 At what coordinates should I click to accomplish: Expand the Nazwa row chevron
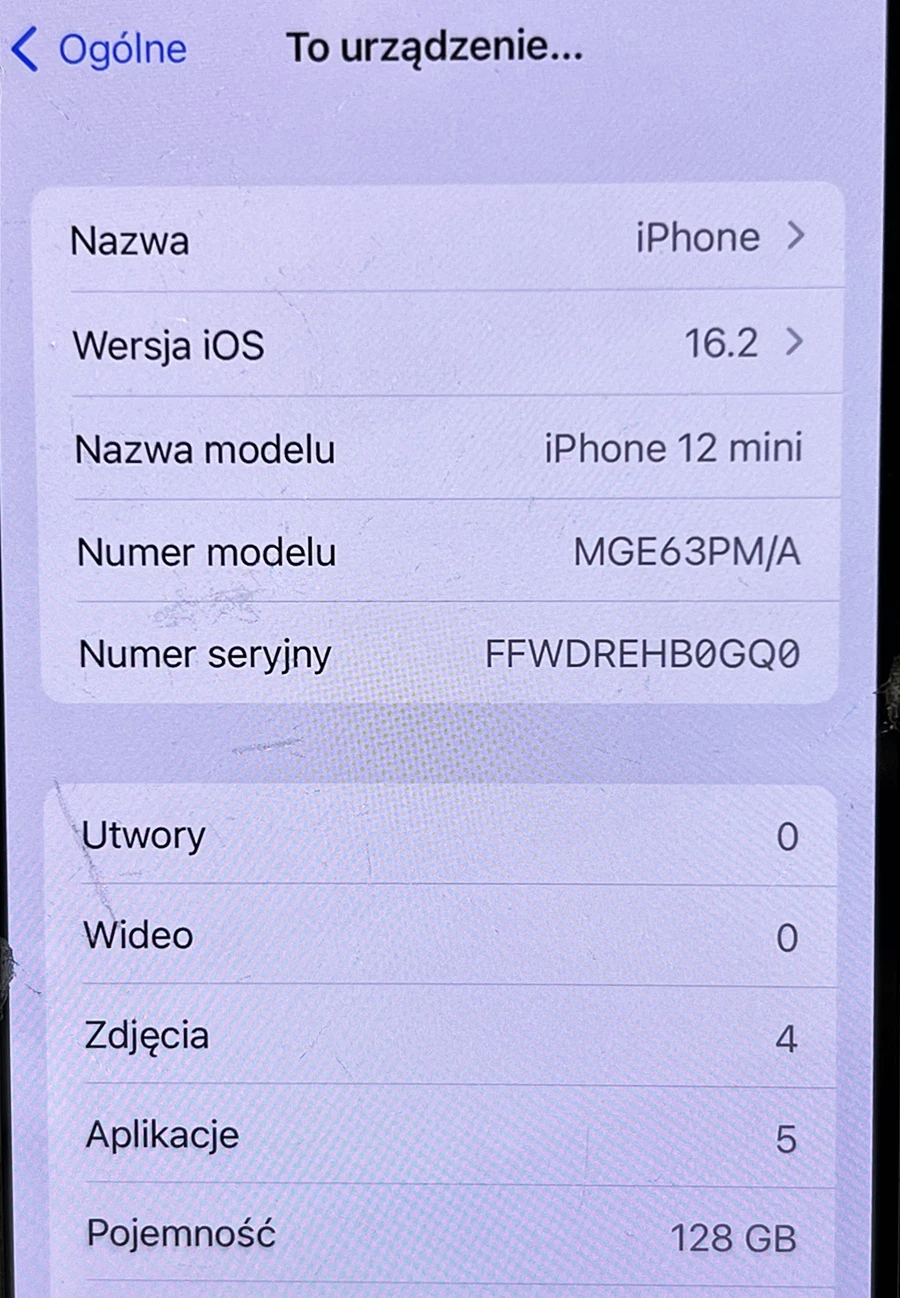(x=796, y=237)
